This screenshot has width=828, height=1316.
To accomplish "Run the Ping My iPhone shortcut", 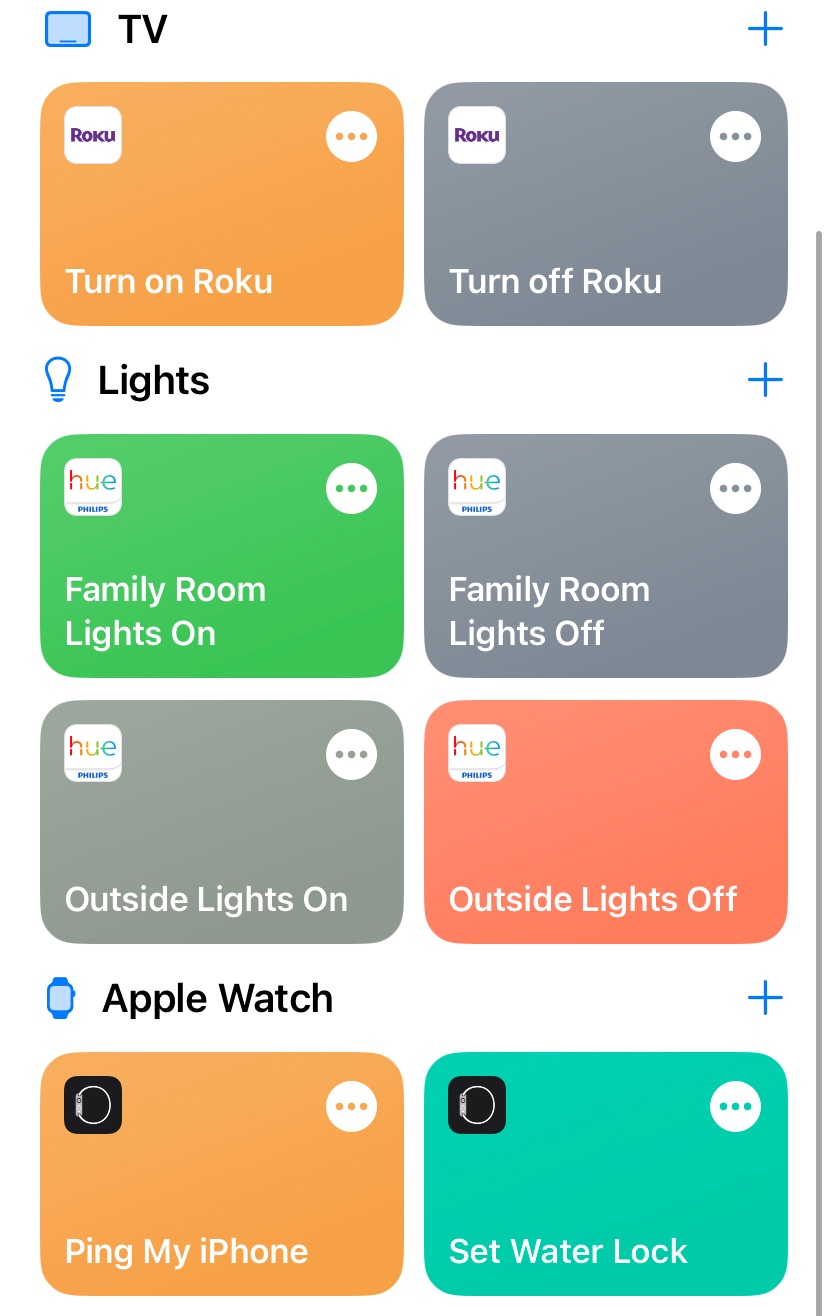I will 200,1200.
